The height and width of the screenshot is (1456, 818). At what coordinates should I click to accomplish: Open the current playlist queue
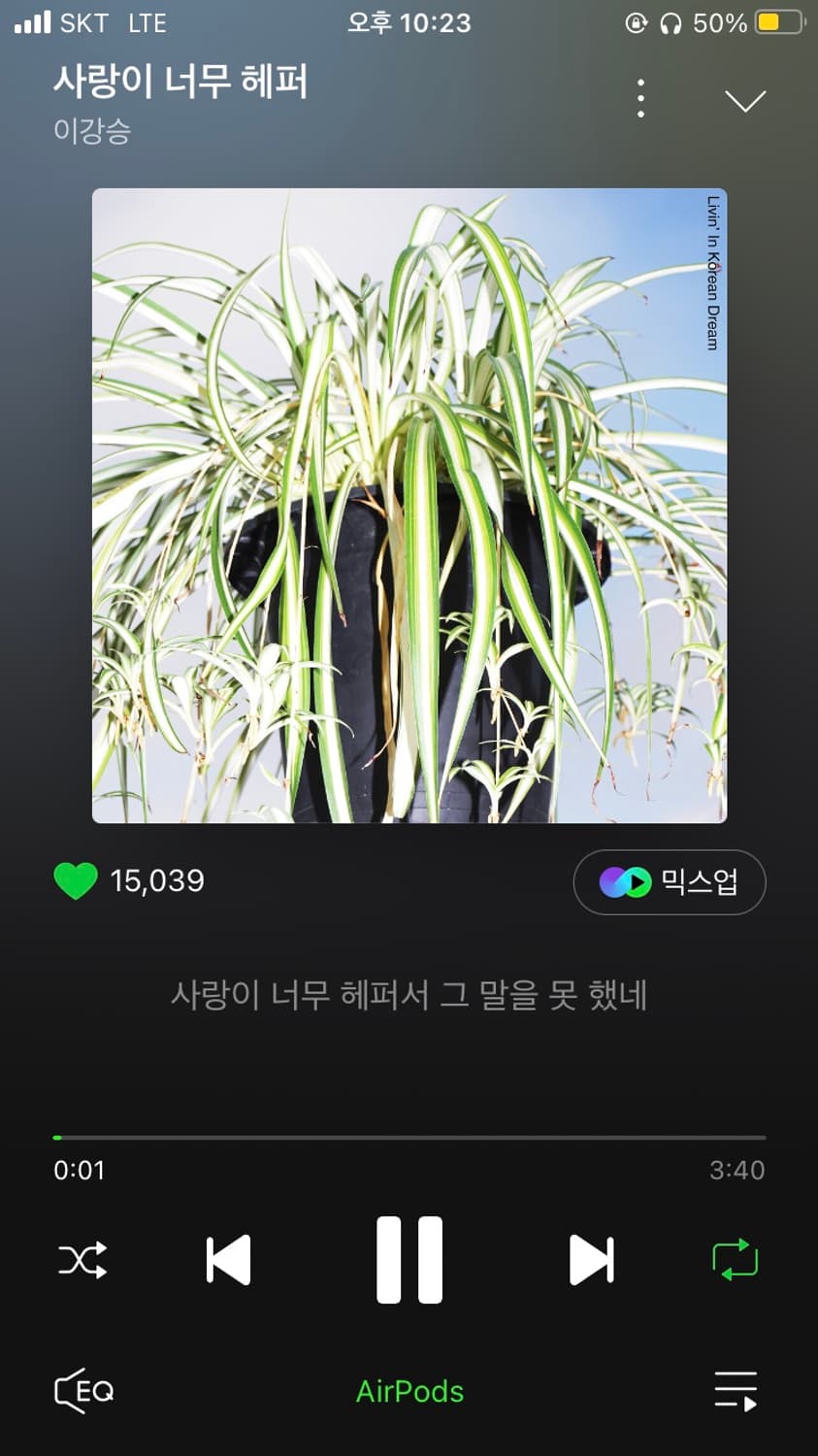click(x=735, y=1391)
